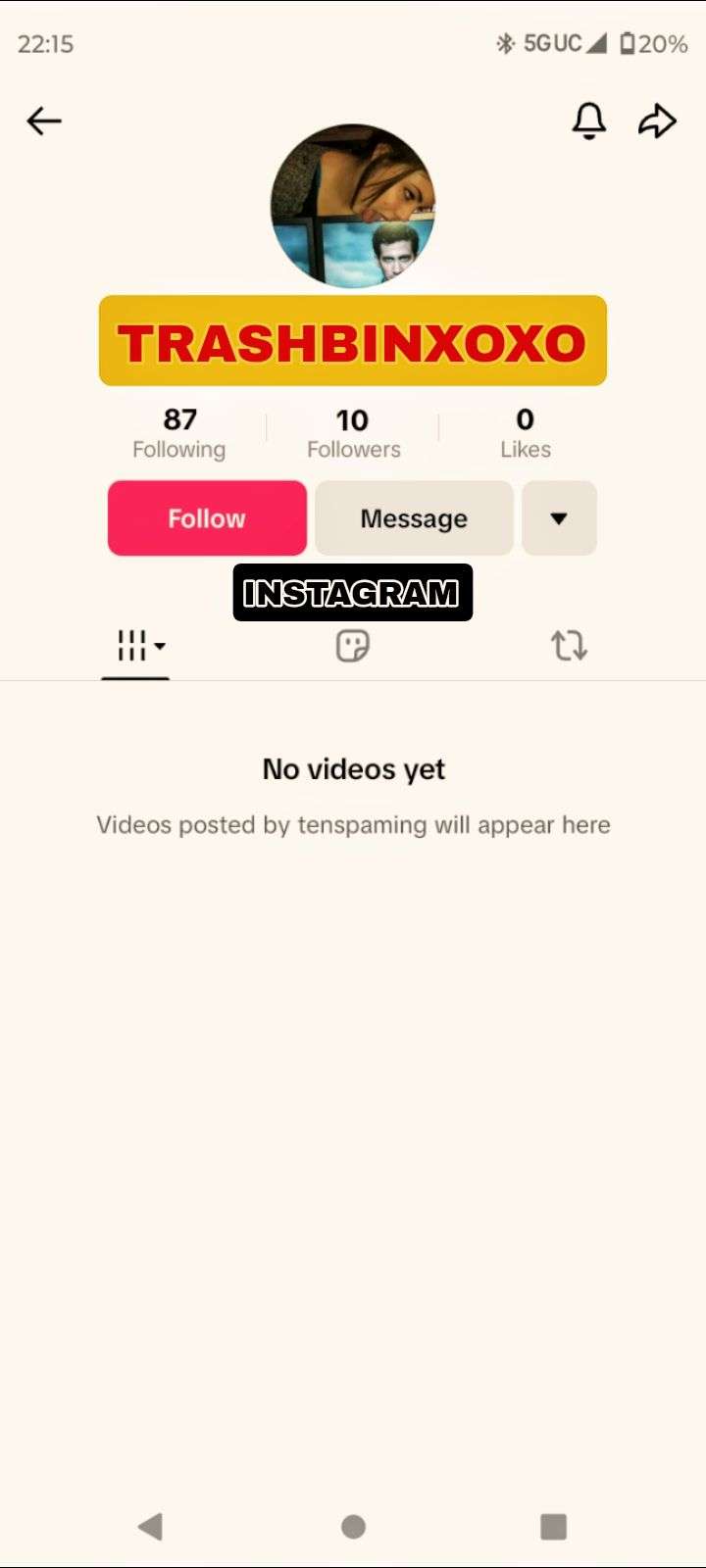Share this profile via the arrow icon
The width and height of the screenshot is (706, 1568).
click(x=657, y=122)
